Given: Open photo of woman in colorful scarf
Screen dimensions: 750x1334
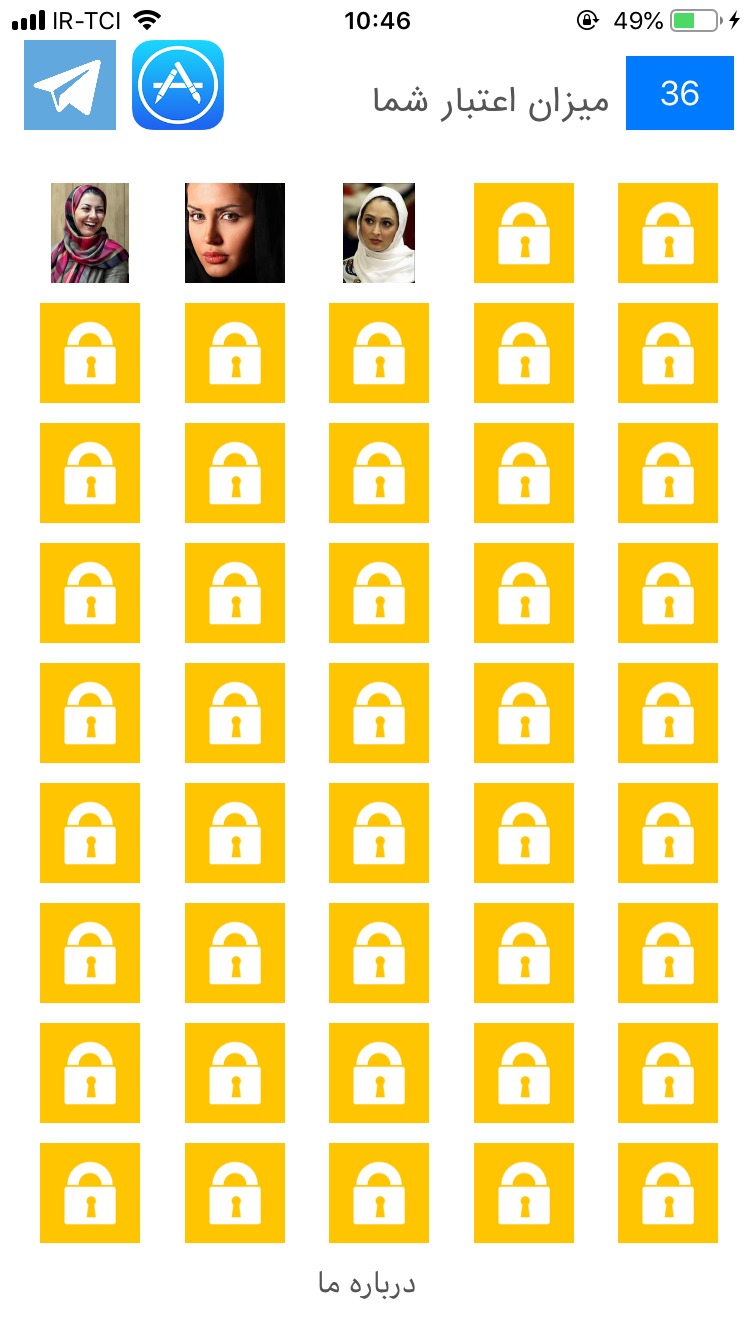Looking at the screenshot, I should click(x=90, y=233).
